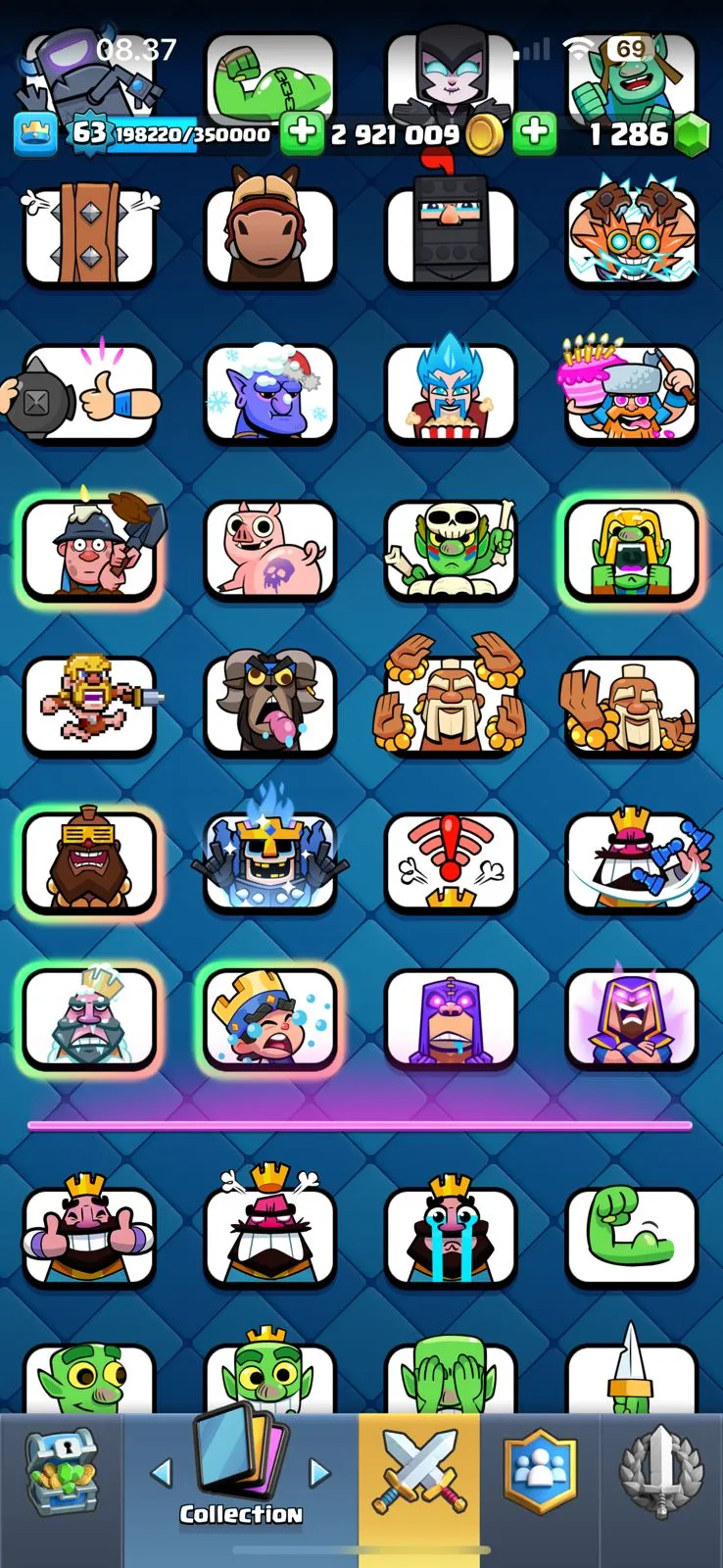Choose the birthday cake emote
This screenshot has width=723, height=1568.
[632, 392]
